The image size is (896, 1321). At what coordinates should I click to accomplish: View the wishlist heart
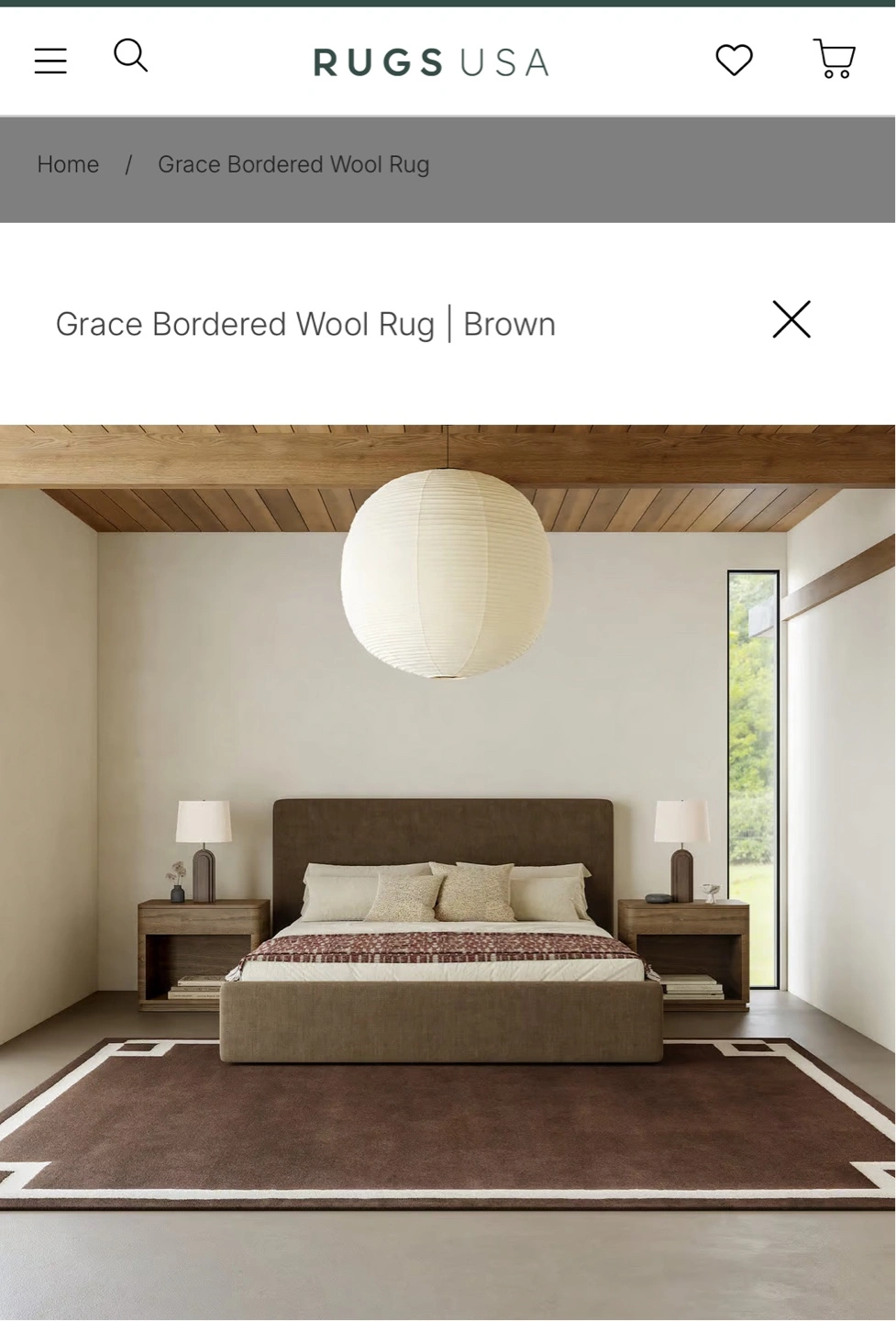click(734, 61)
